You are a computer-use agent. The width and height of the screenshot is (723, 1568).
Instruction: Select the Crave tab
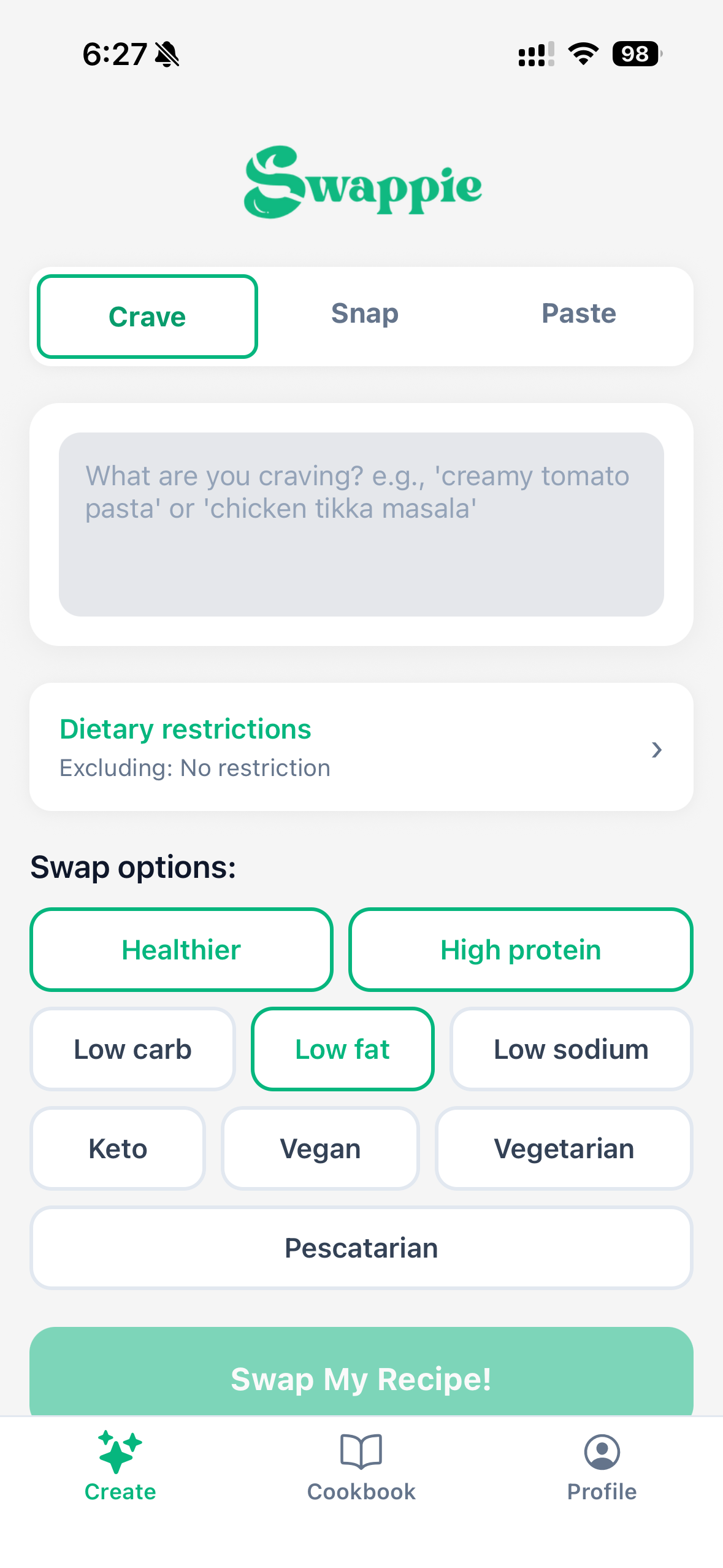147,317
